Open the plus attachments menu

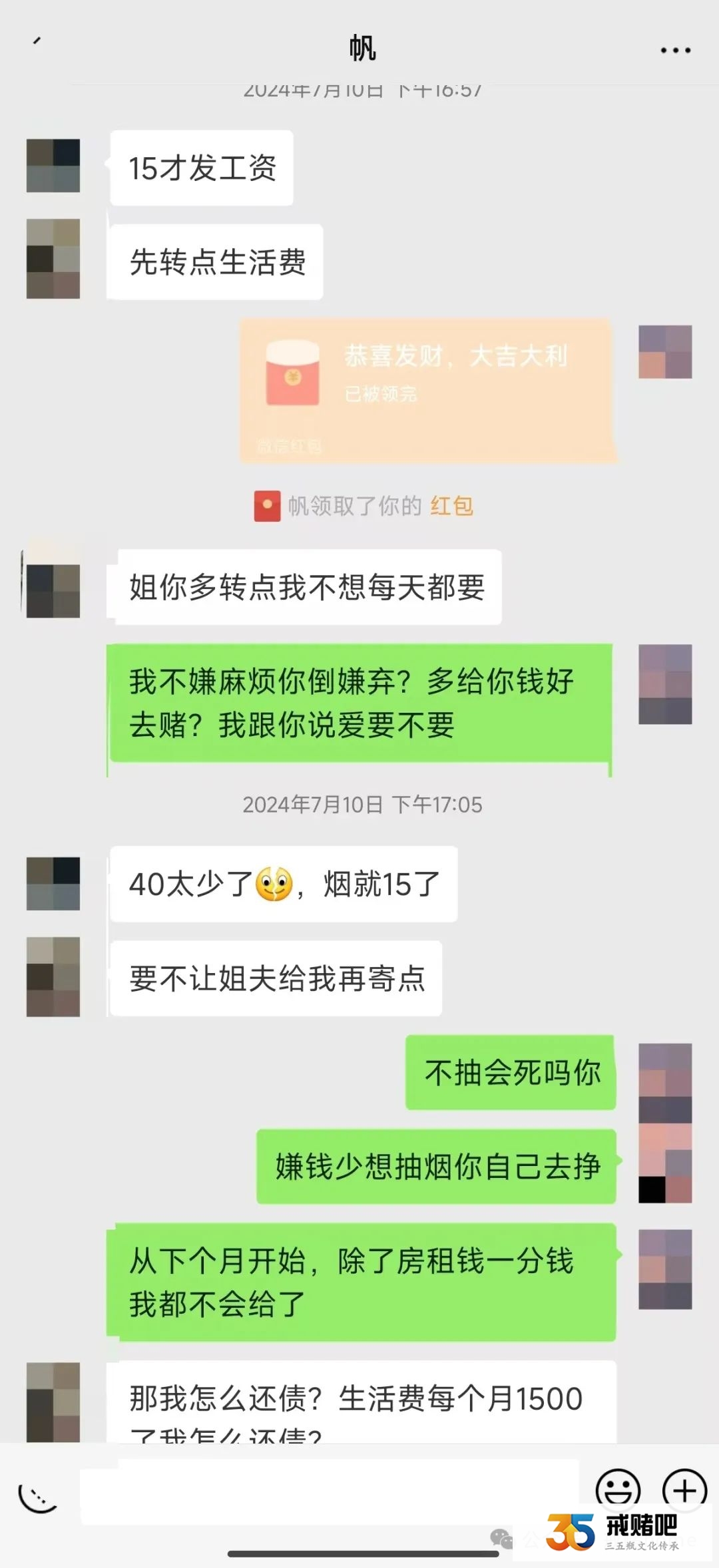pos(684,1489)
